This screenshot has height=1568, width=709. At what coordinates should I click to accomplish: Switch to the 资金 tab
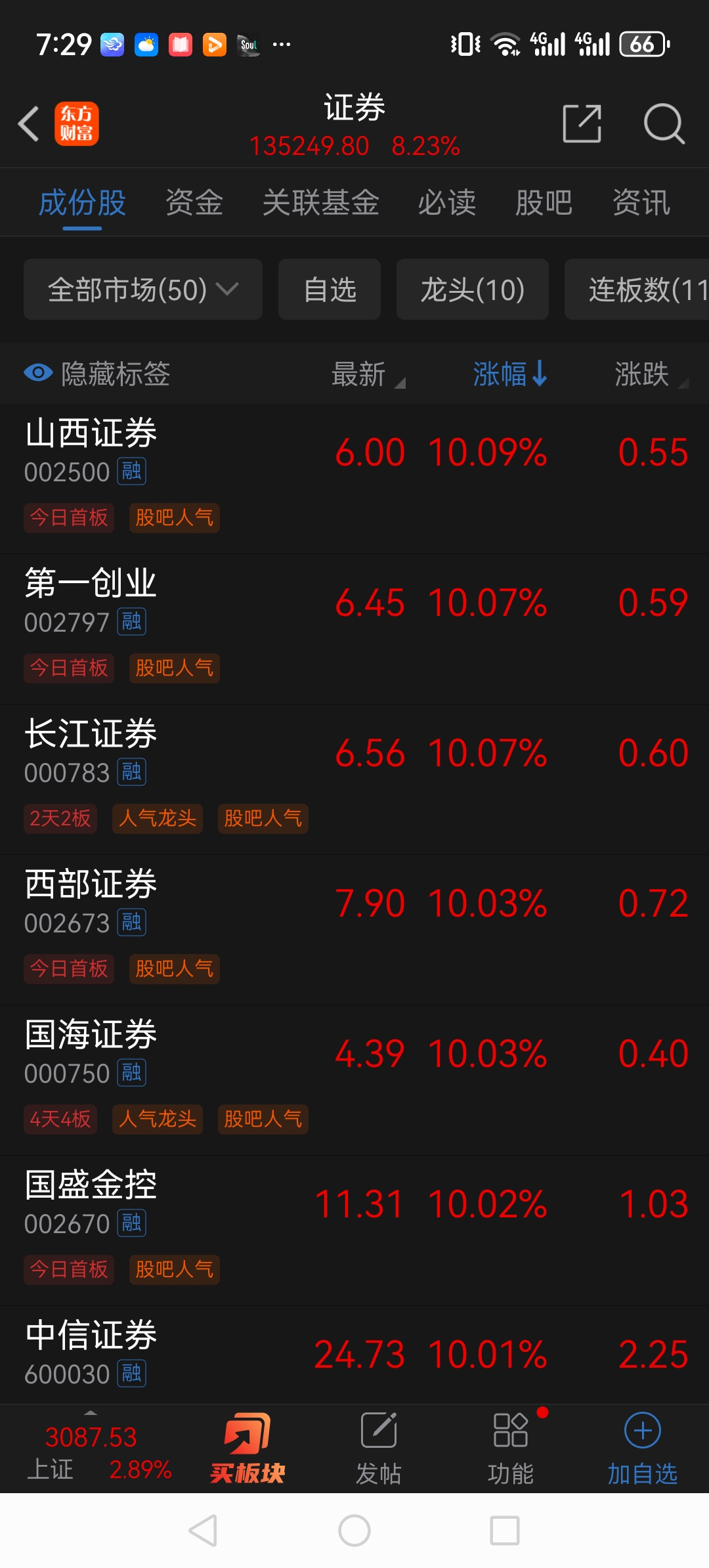[194, 204]
